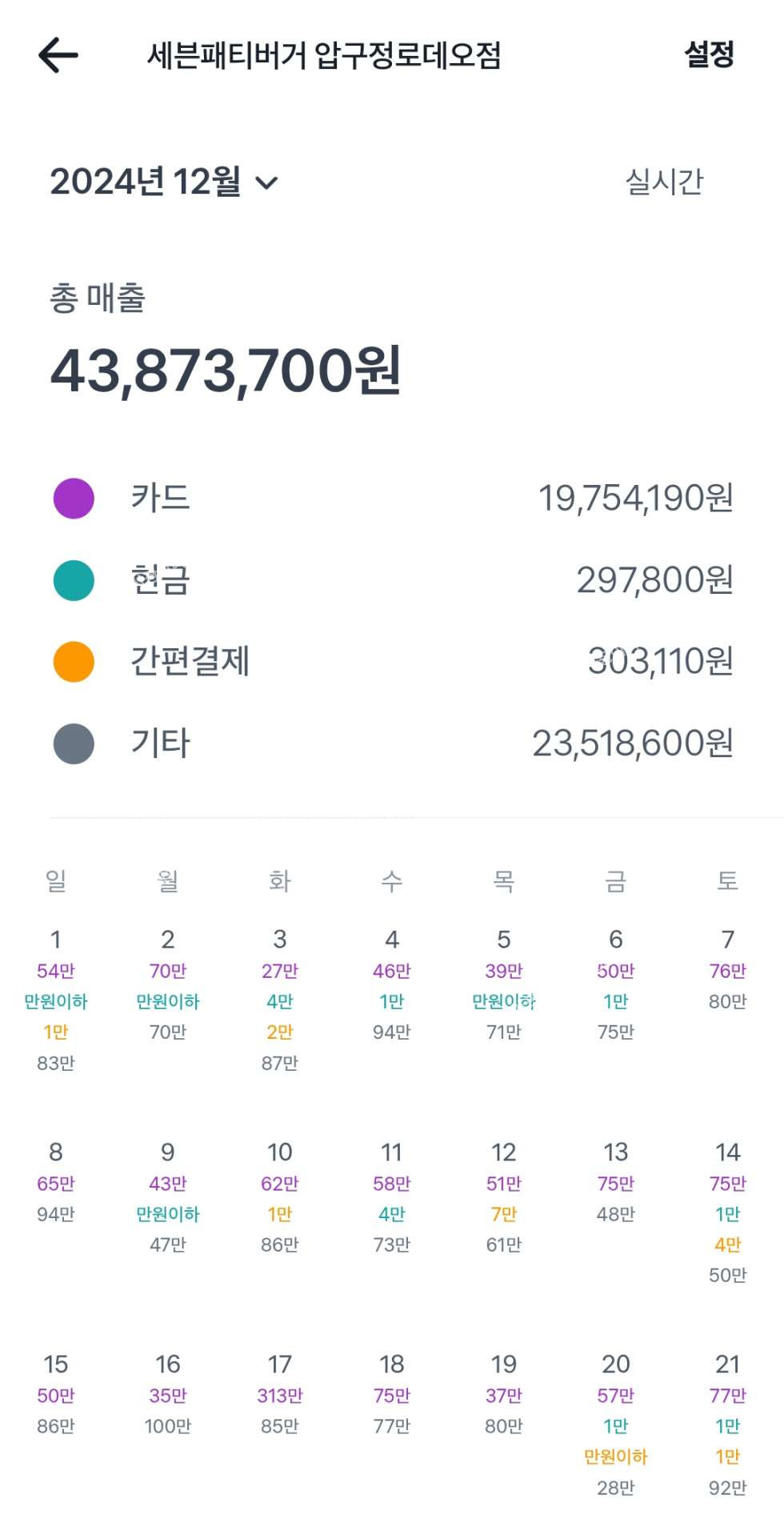Select day 3 on the calendar

tap(280, 1000)
